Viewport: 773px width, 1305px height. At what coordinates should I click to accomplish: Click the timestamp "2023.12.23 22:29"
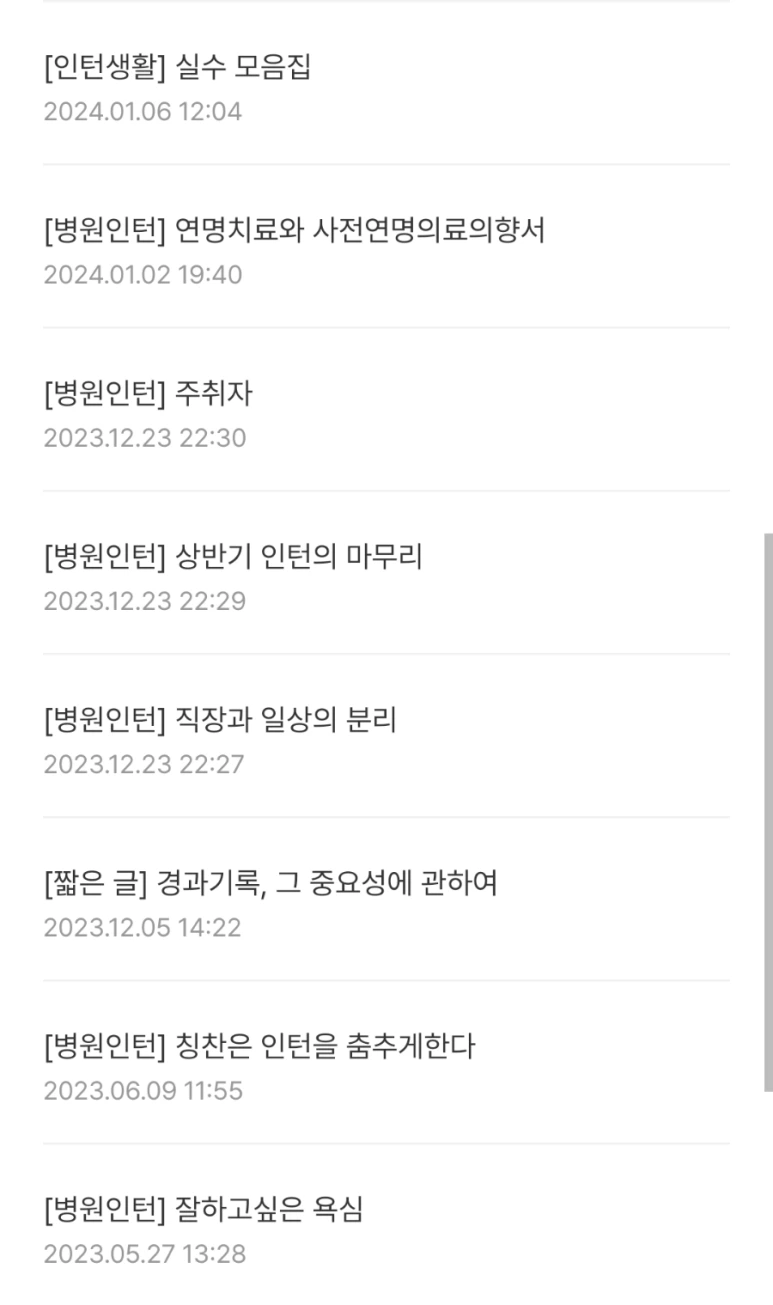coord(130,601)
